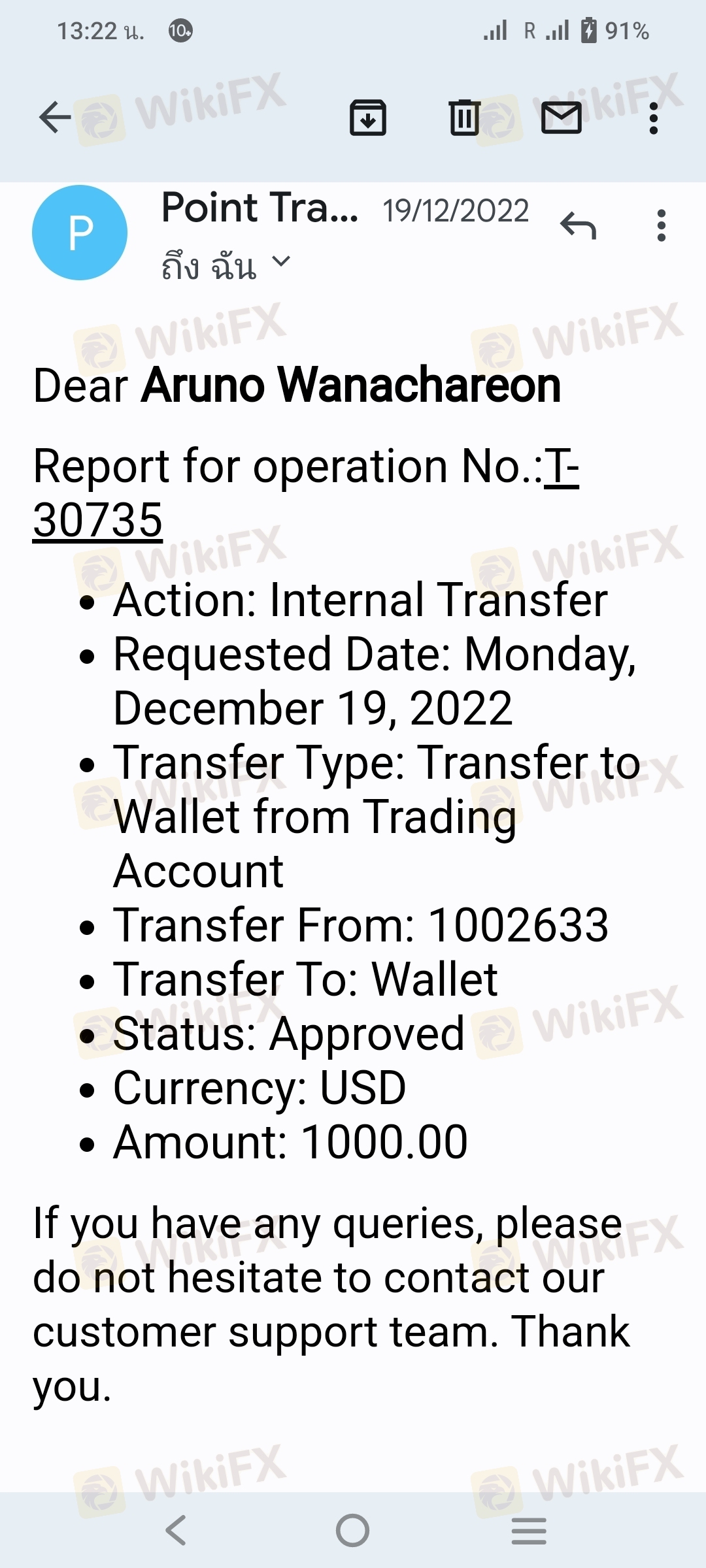706x1568 pixels.
Task: Open recent apps from navigation bar
Action: click(x=529, y=1531)
